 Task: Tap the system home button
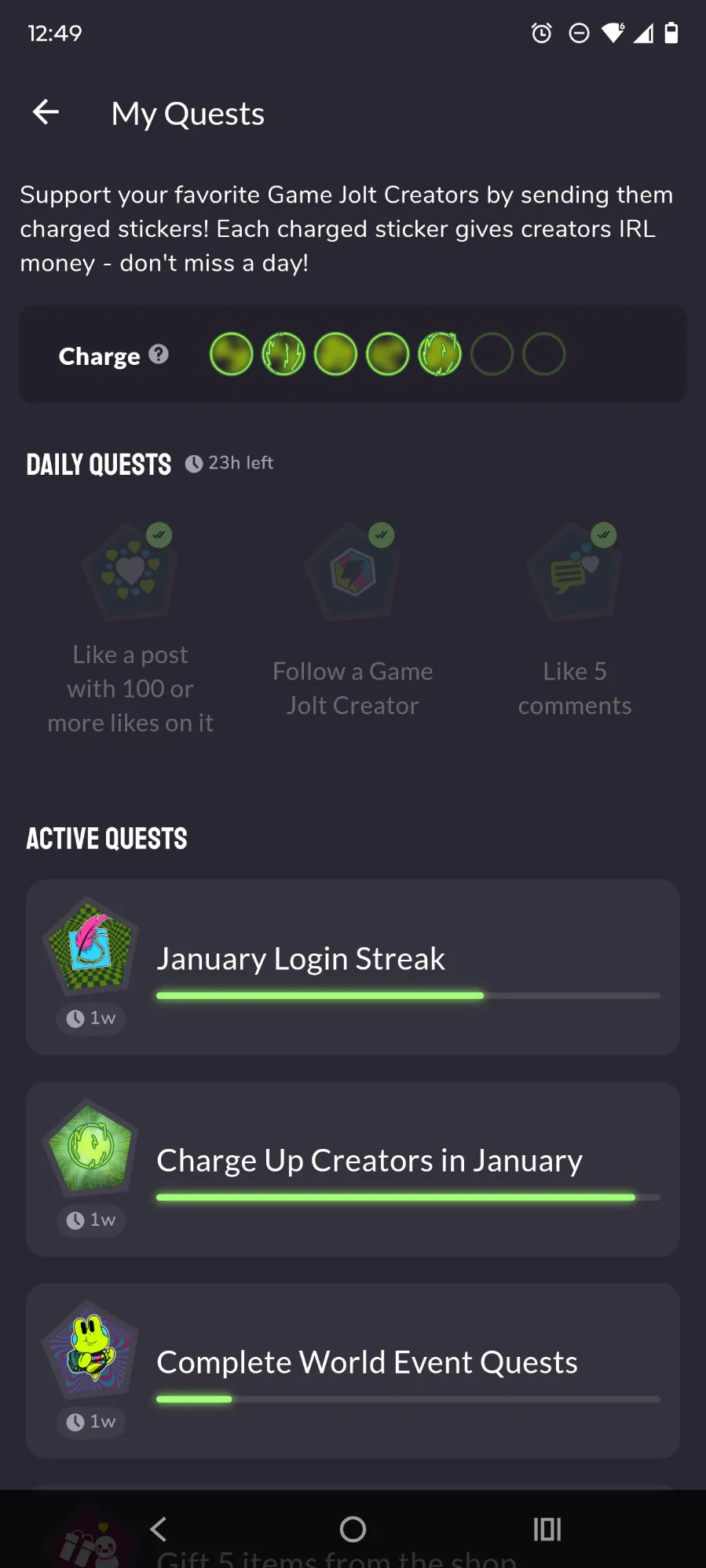tap(353, 1529)
